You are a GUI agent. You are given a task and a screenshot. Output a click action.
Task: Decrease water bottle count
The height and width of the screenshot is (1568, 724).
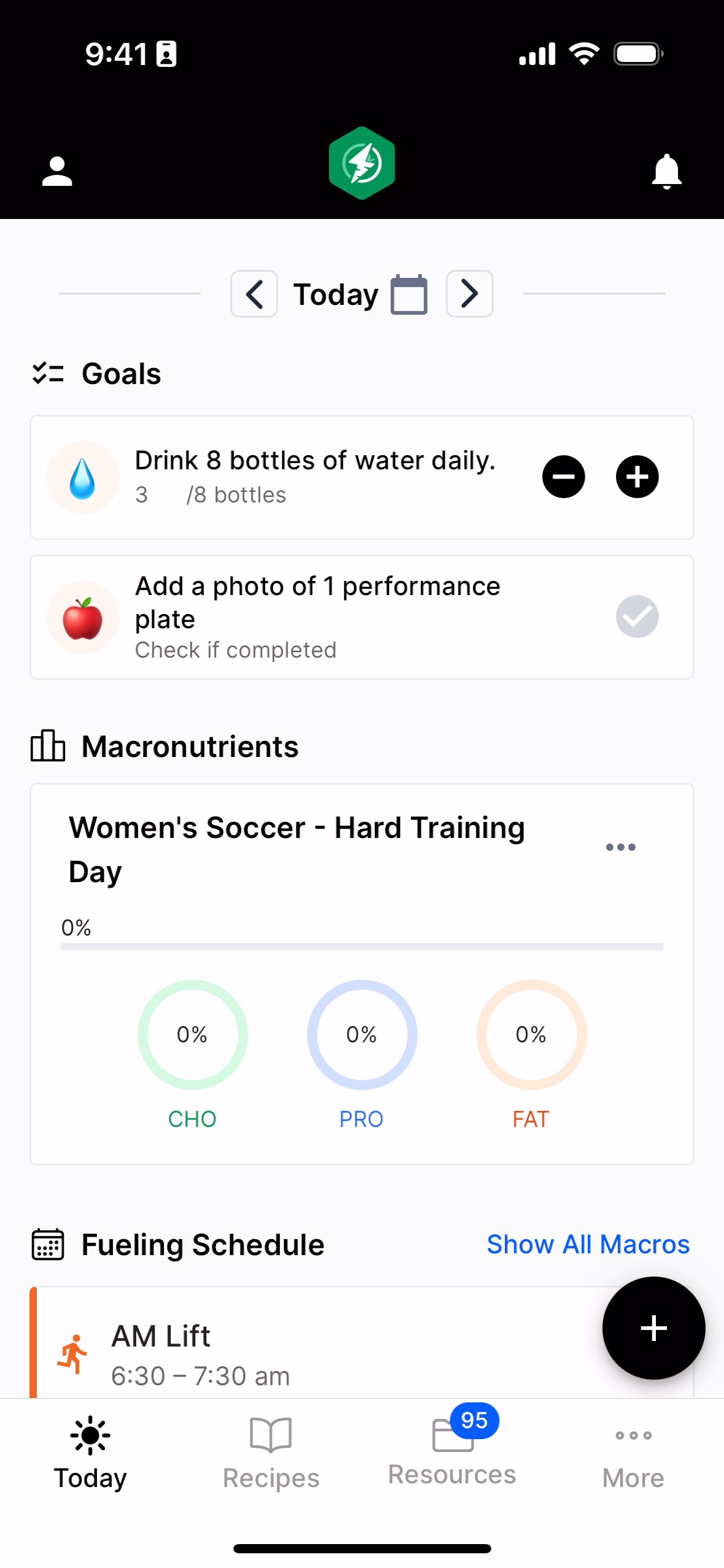pyautogui.click(x=563, y=477)
